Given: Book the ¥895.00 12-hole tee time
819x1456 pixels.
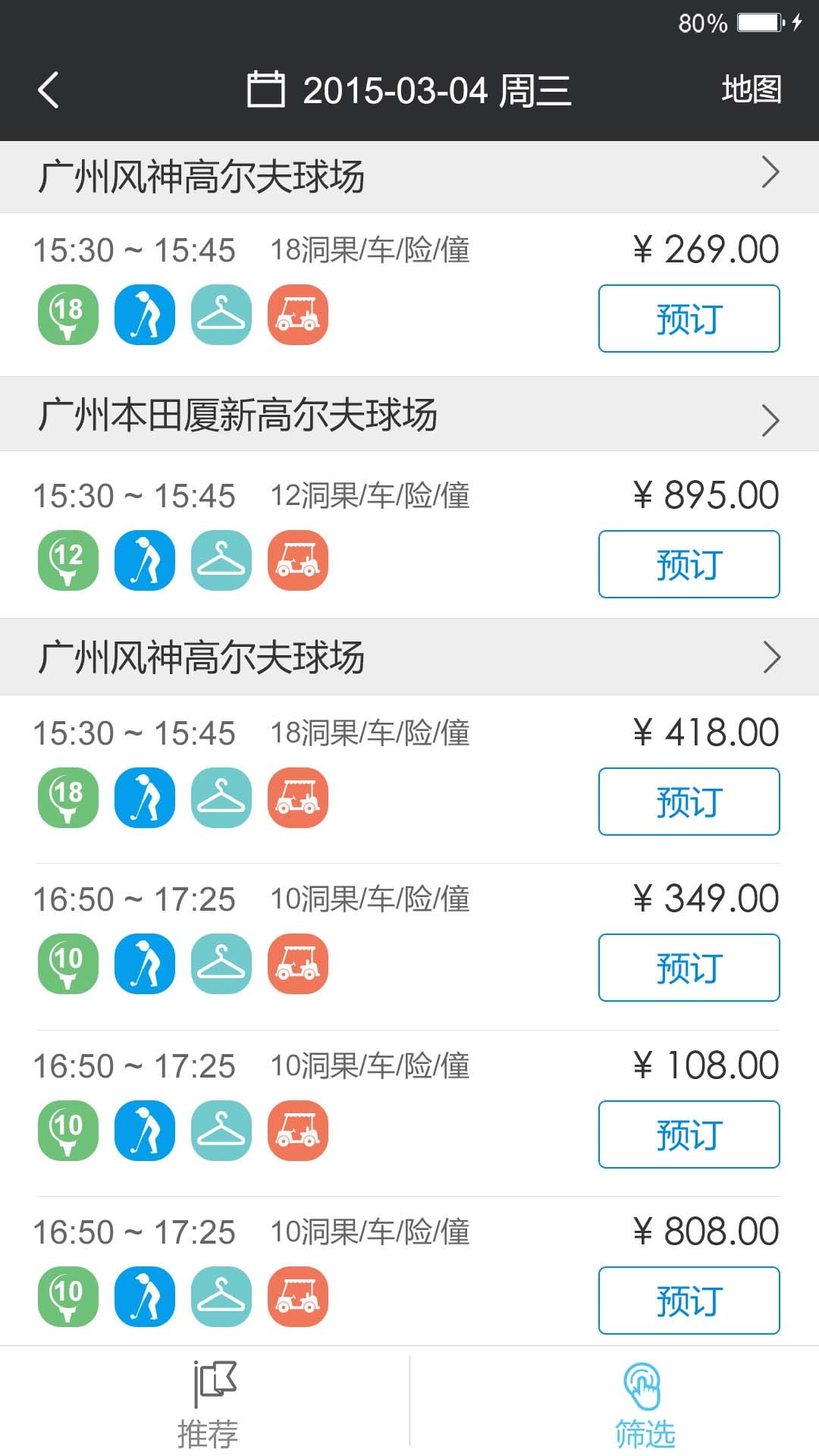Looking at the screenshot, I should pyautogui.click(x=689, y=564).
